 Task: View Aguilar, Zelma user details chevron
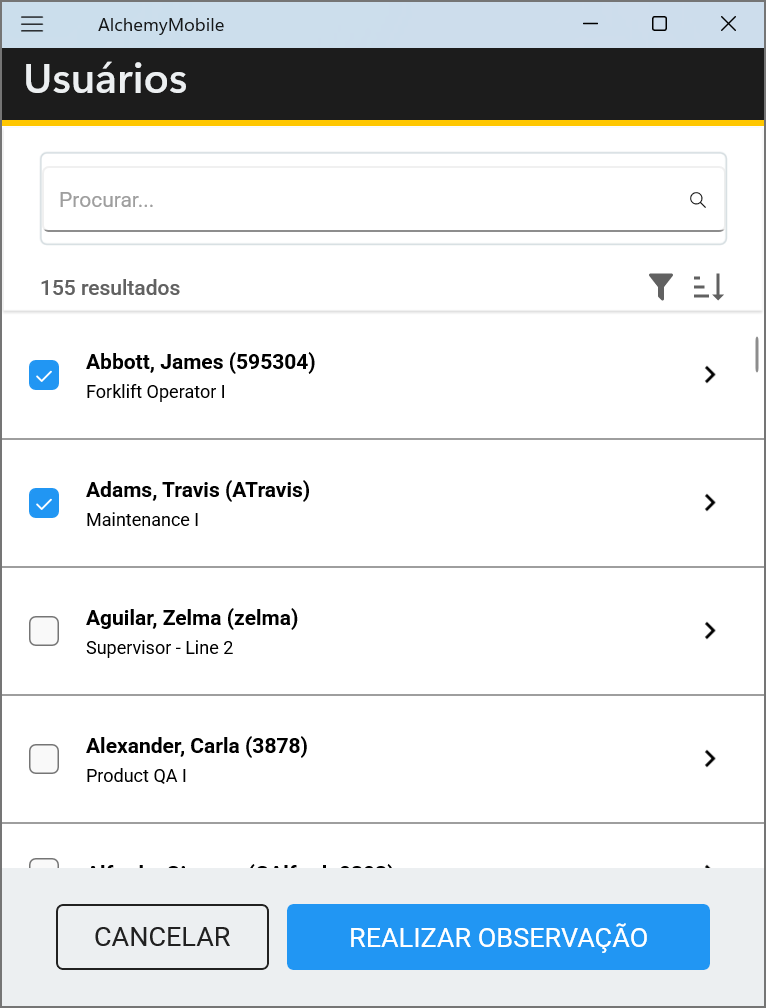(710, 631)
